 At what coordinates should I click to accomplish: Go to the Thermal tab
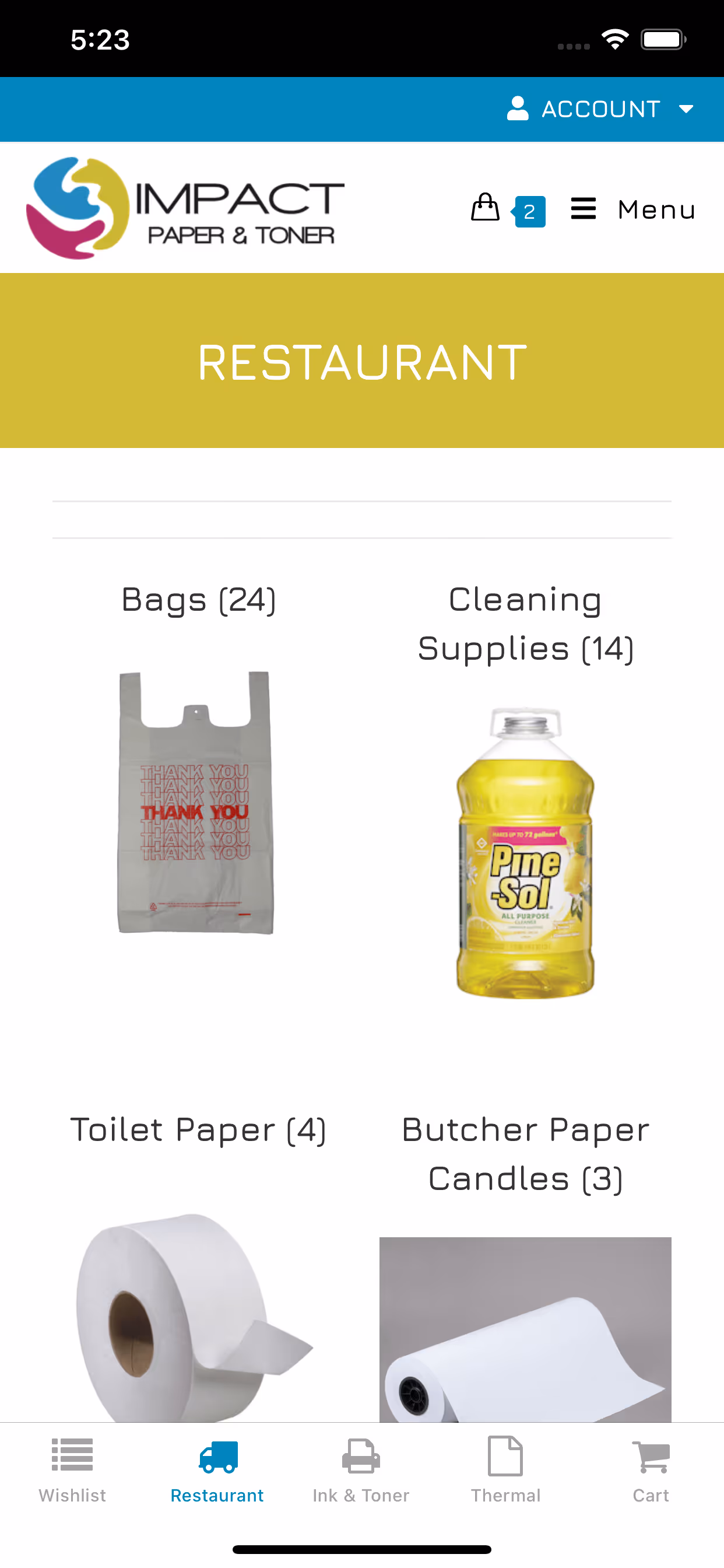(x=505, y=1469)
